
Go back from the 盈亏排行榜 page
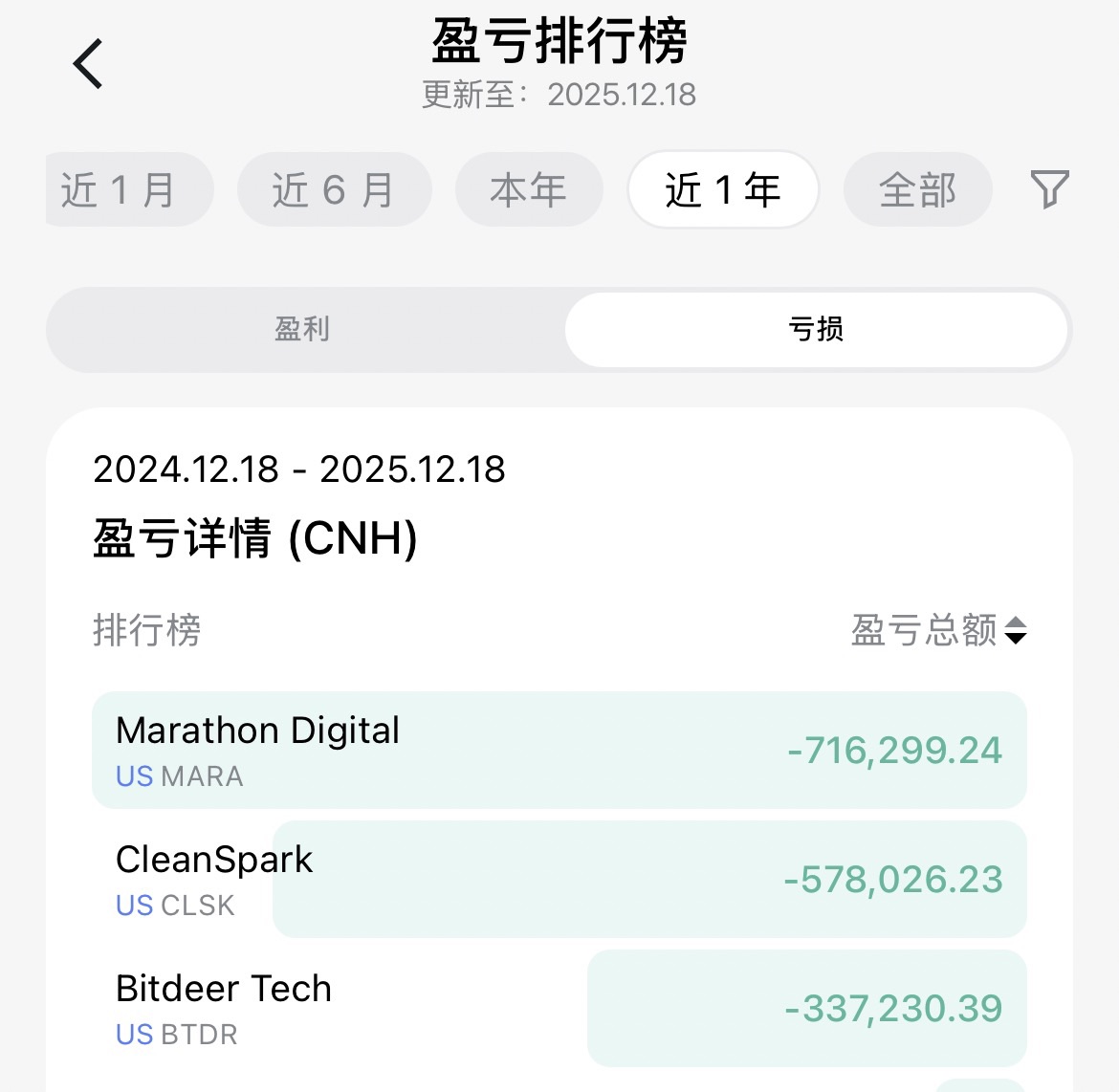click(x=88, y=65)
